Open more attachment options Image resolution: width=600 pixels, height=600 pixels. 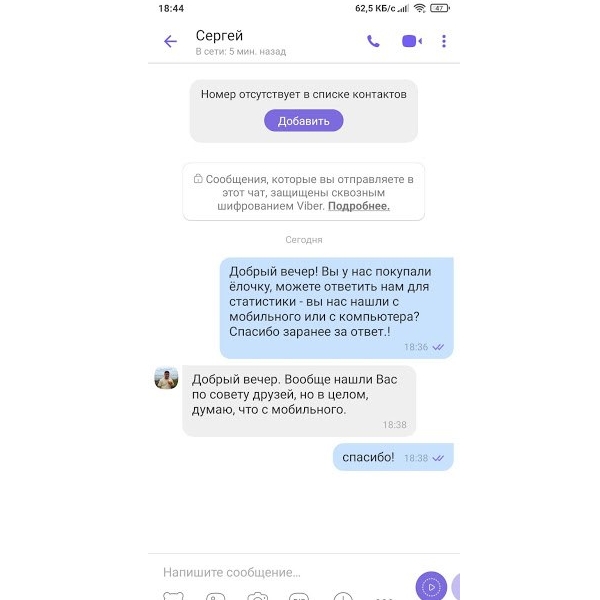point(384,597)
